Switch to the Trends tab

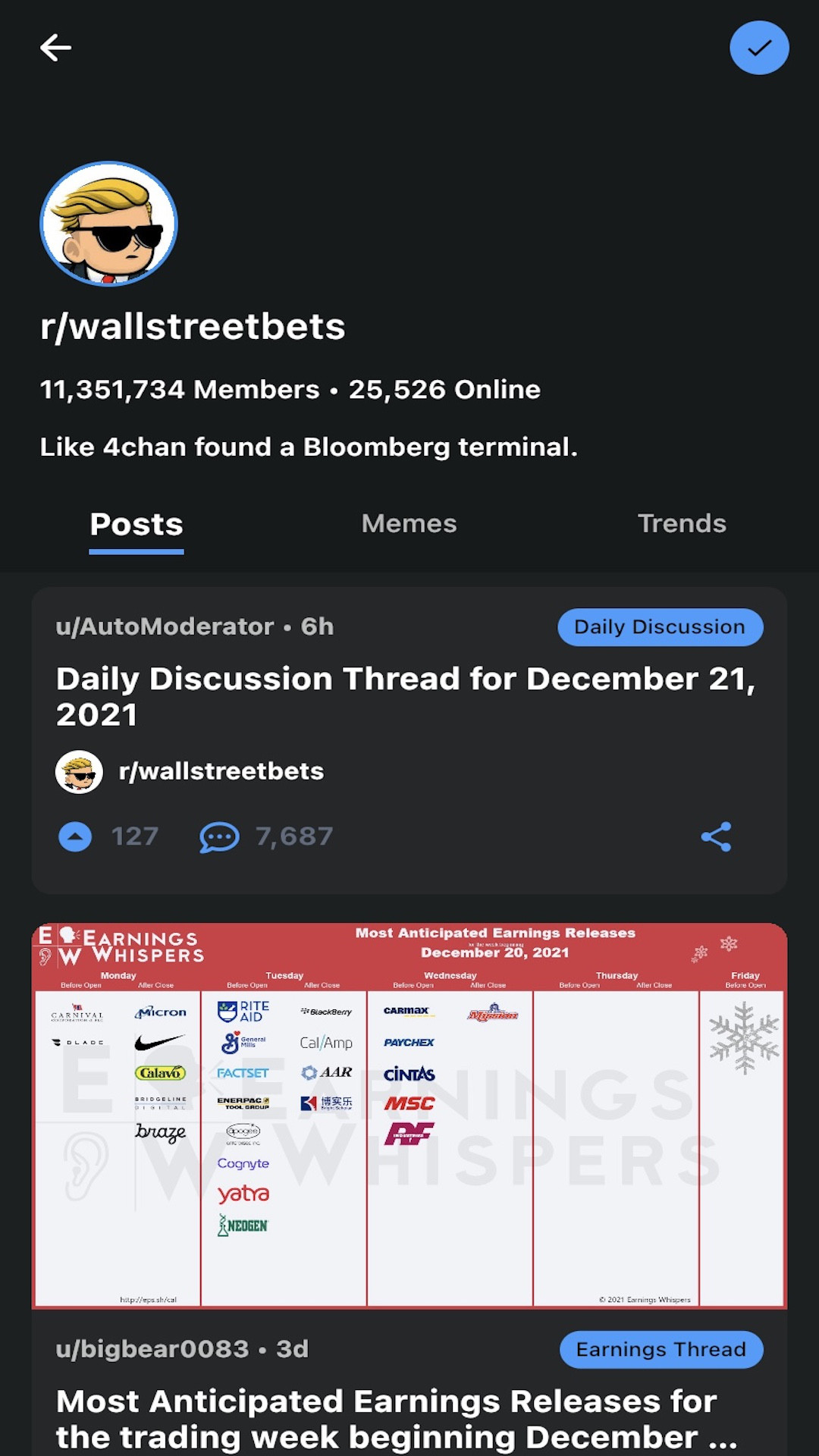[x=681, y=523]
